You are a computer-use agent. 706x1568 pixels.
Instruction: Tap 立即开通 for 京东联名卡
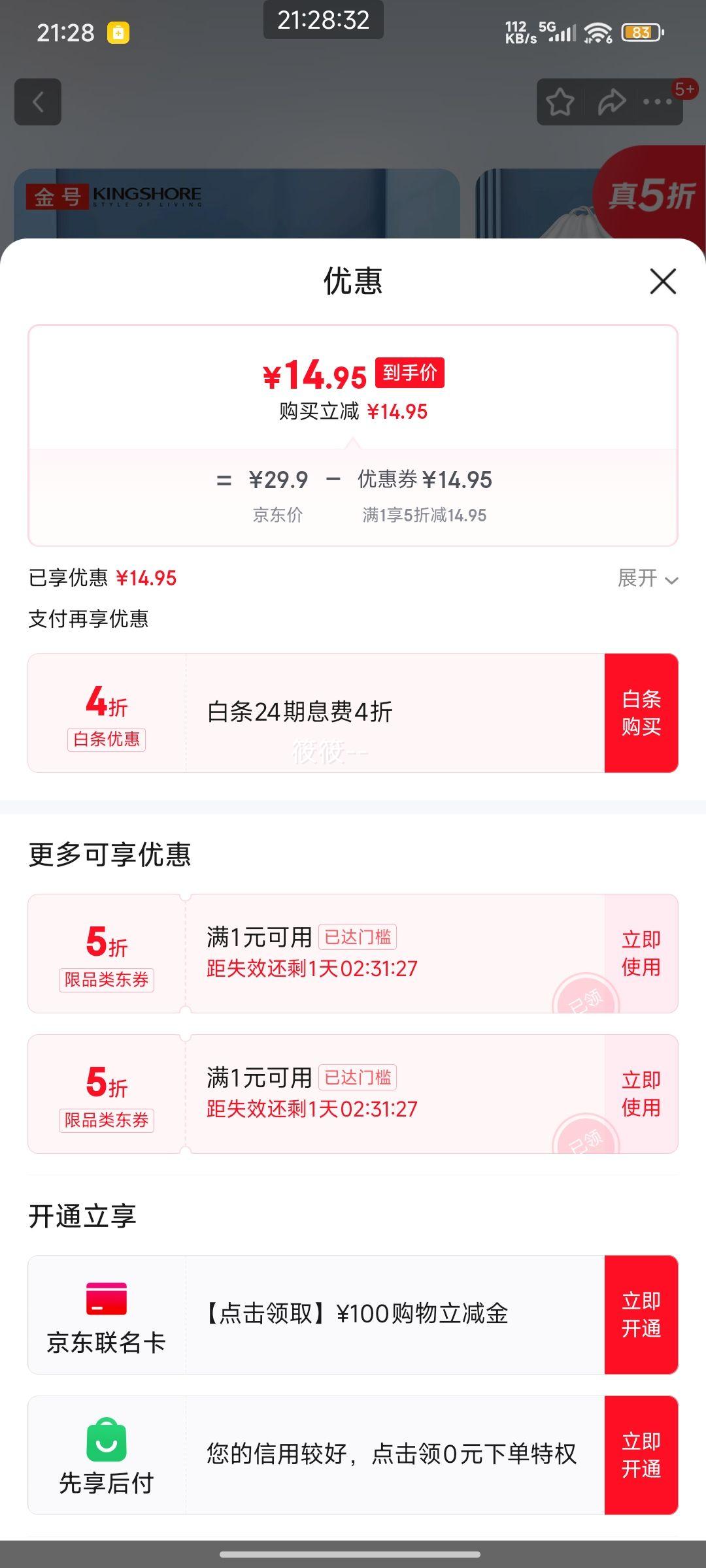[641, 1315]
